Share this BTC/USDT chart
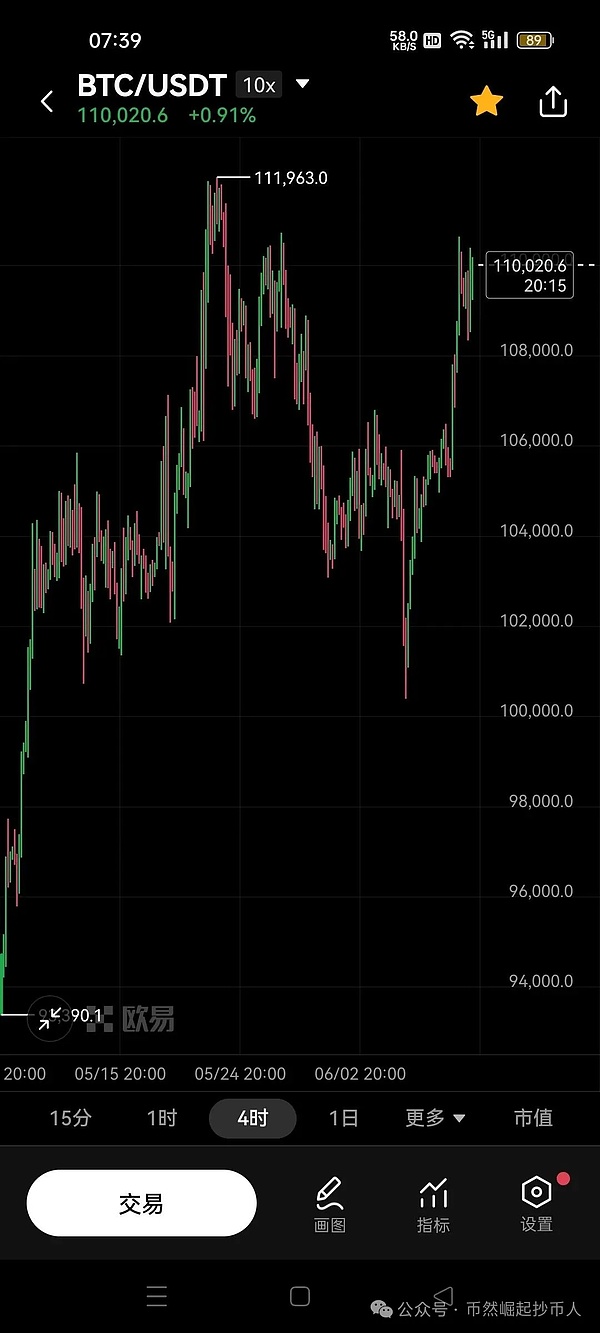This screenshot has width=600, height=1333. 553,101
